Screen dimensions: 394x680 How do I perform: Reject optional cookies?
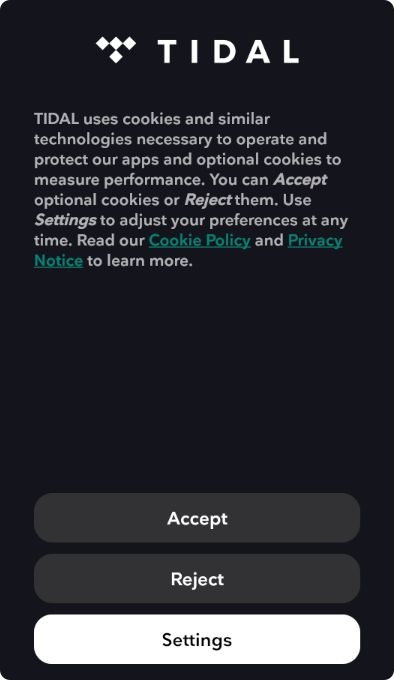(x=197, y=579)
